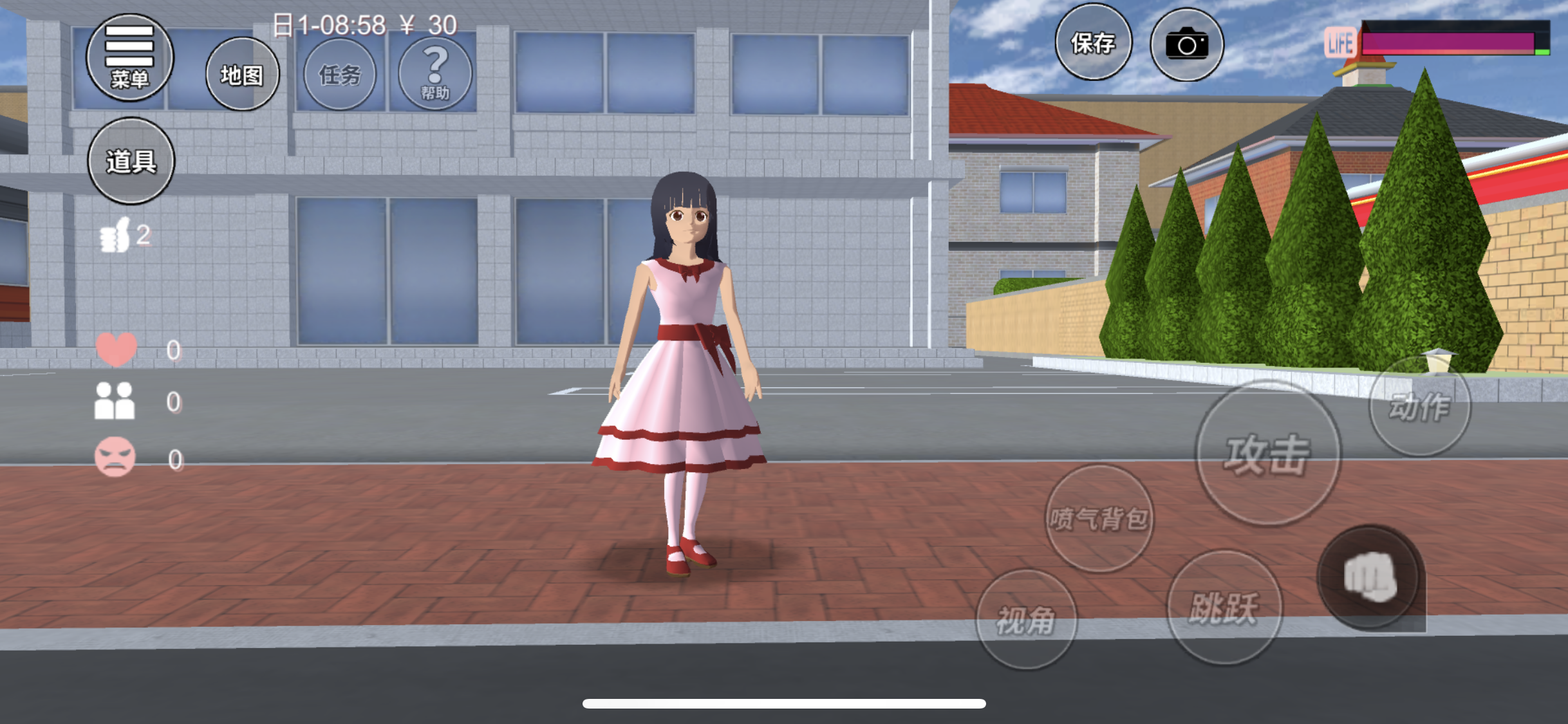Open the 地图 map
The width and height of the screenshot is (1568, 724).
coord(242,75)
